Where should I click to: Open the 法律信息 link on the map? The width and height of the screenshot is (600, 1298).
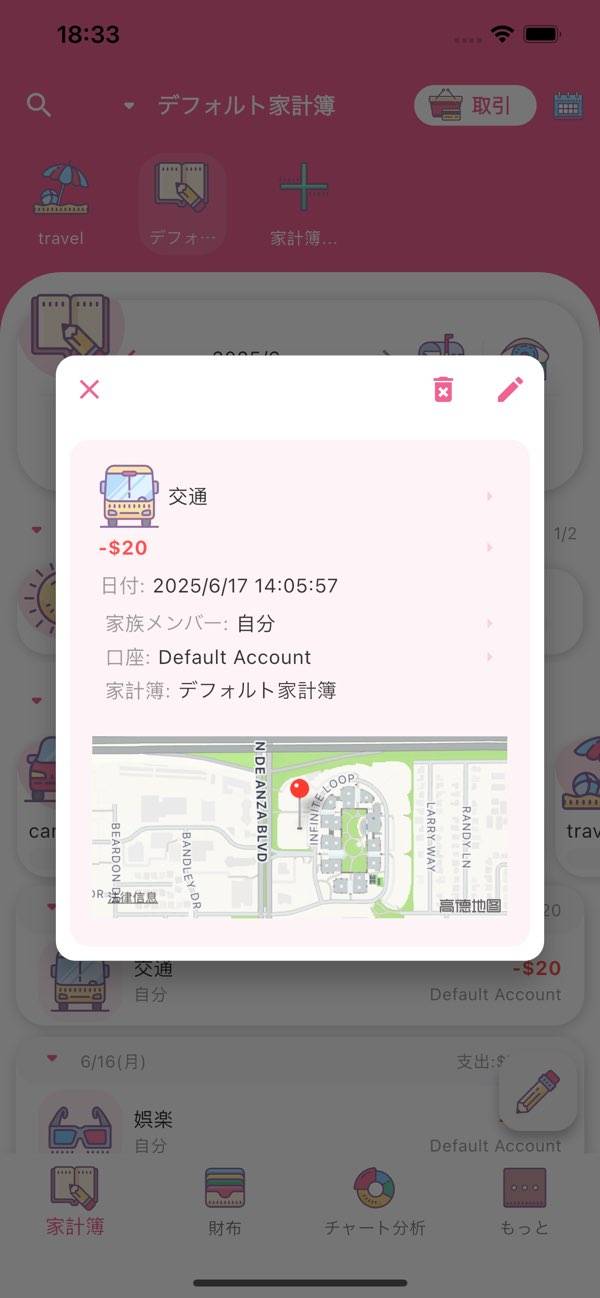click(x=133, y=898)
